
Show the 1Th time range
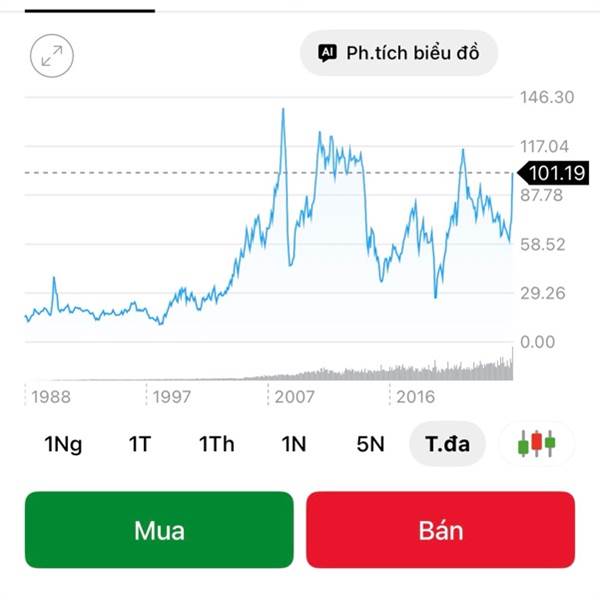(216, 444)
